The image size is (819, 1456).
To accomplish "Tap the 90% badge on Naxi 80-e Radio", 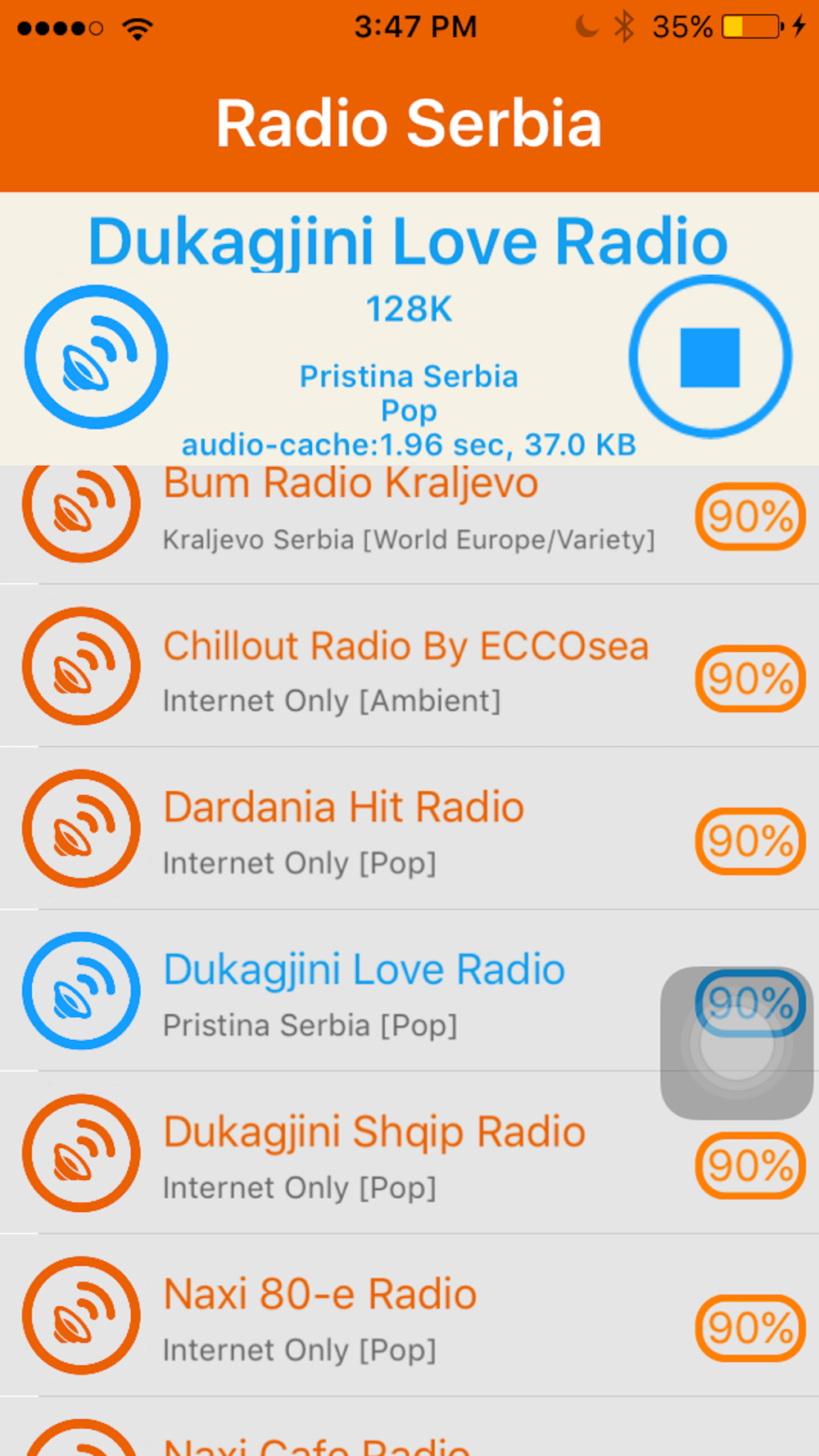I will (750, 1327).
